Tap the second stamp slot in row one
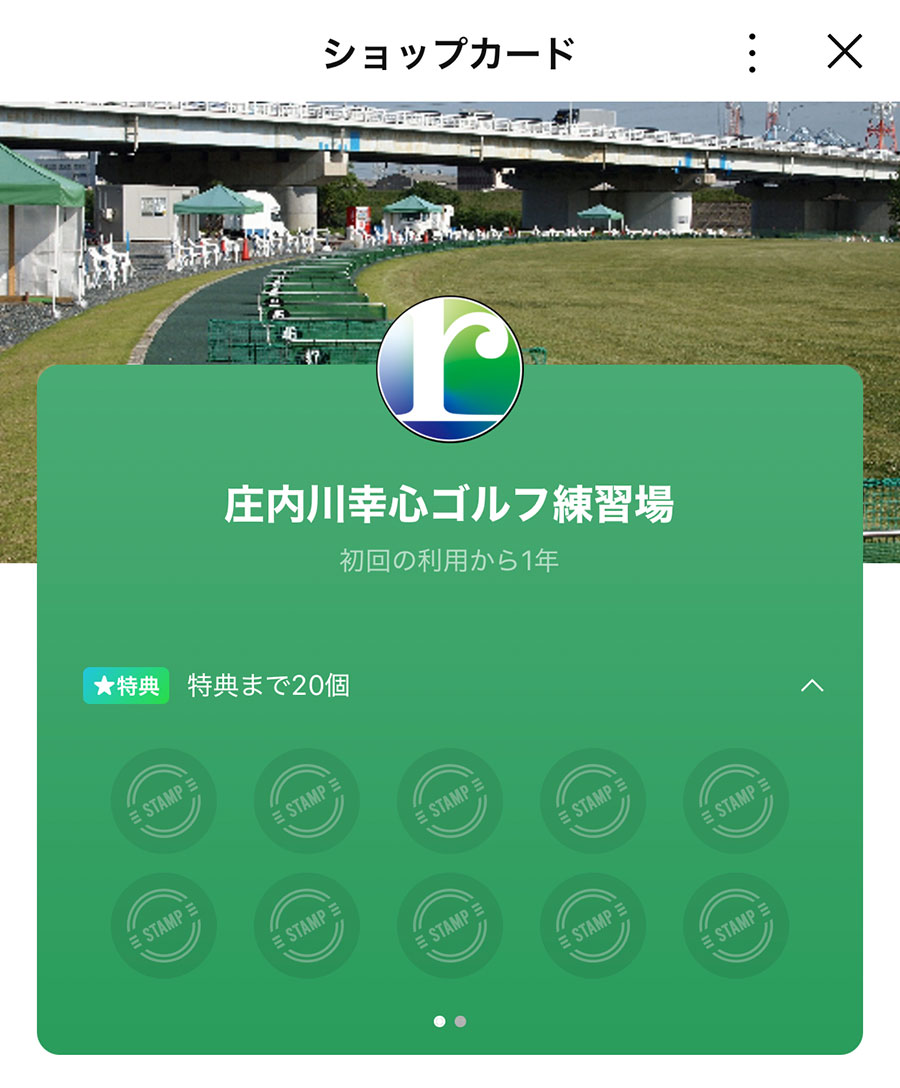Screen dimensions: 900x1088 click(x=305, y=801)
